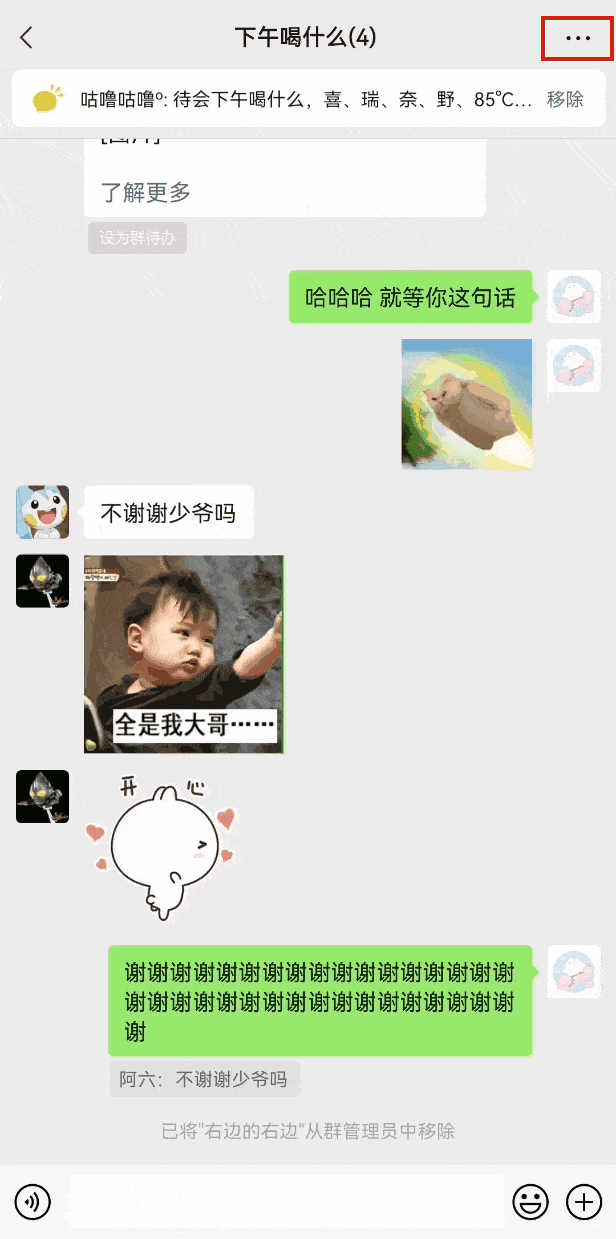
Task: Tap the 了解更多 link
Action: (x=145, y=192)
